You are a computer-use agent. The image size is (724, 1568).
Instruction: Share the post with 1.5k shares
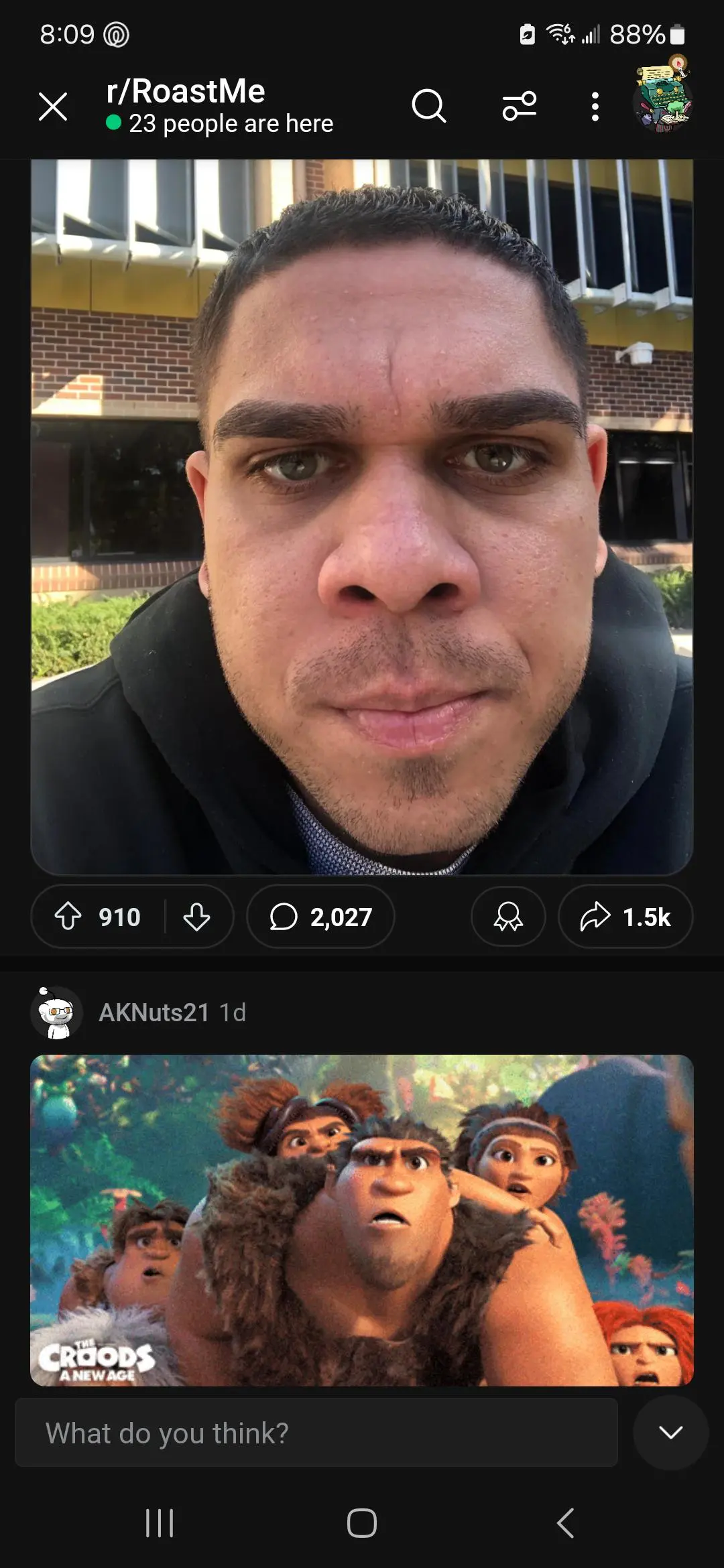click(x=625, y=916)
